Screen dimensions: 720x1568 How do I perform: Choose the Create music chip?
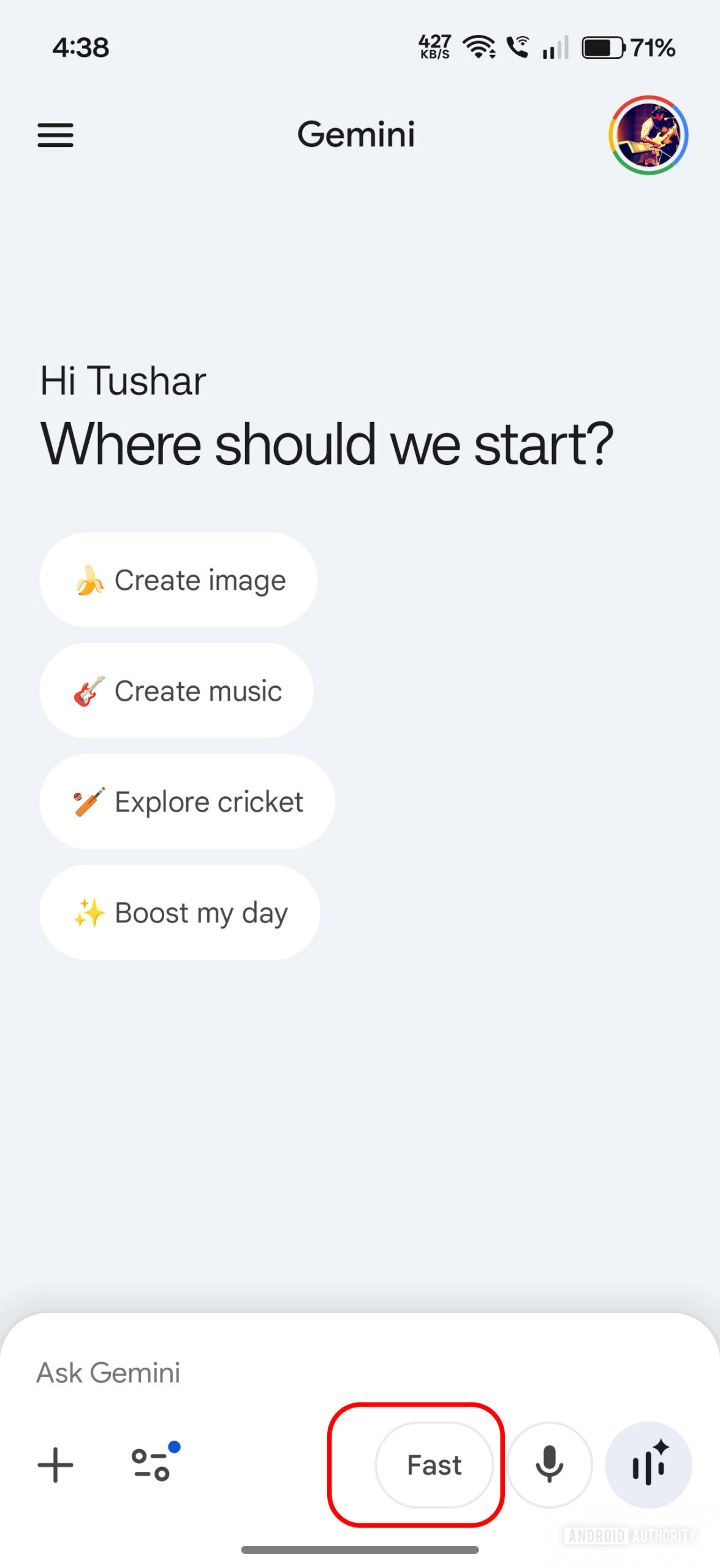coord(176,690)
